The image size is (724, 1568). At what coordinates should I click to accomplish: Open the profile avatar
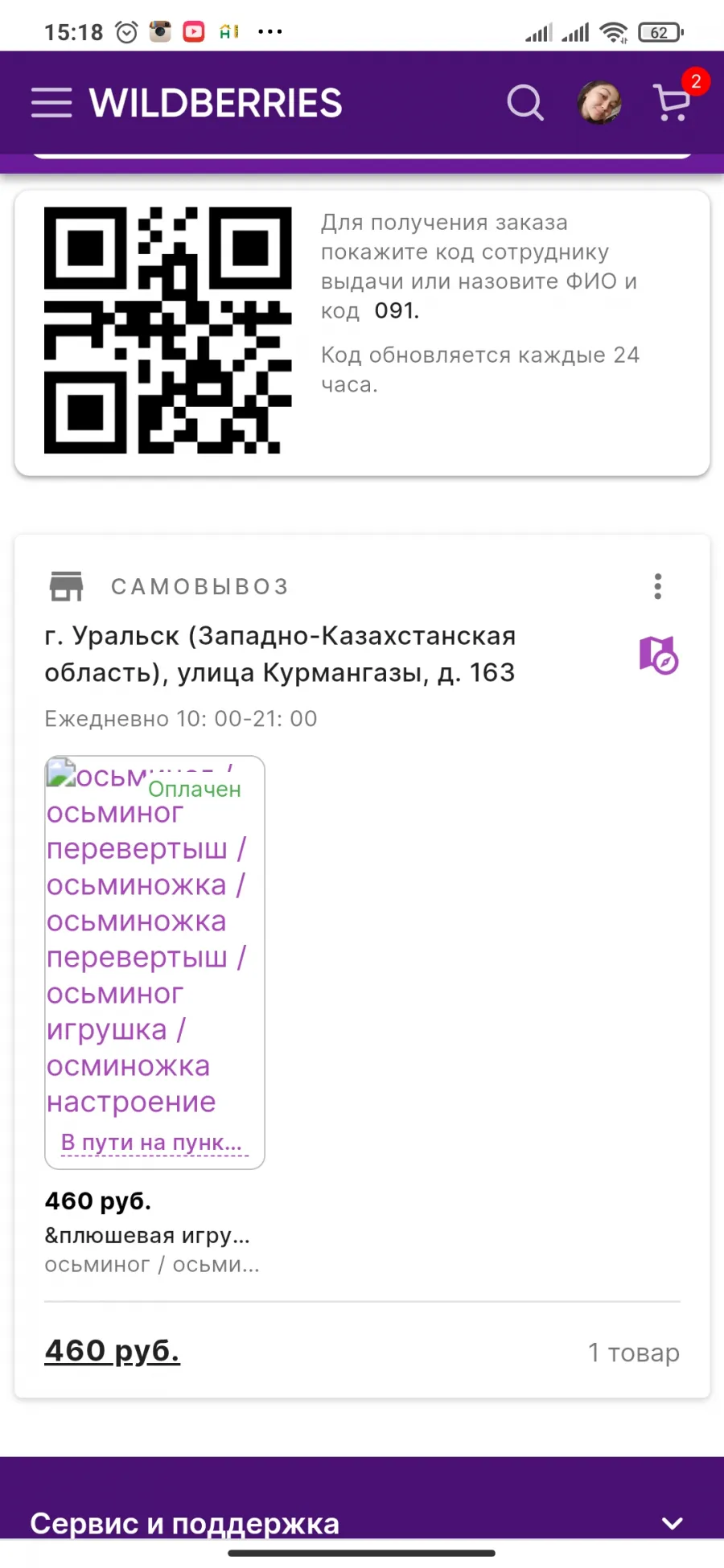click(599, 103)
